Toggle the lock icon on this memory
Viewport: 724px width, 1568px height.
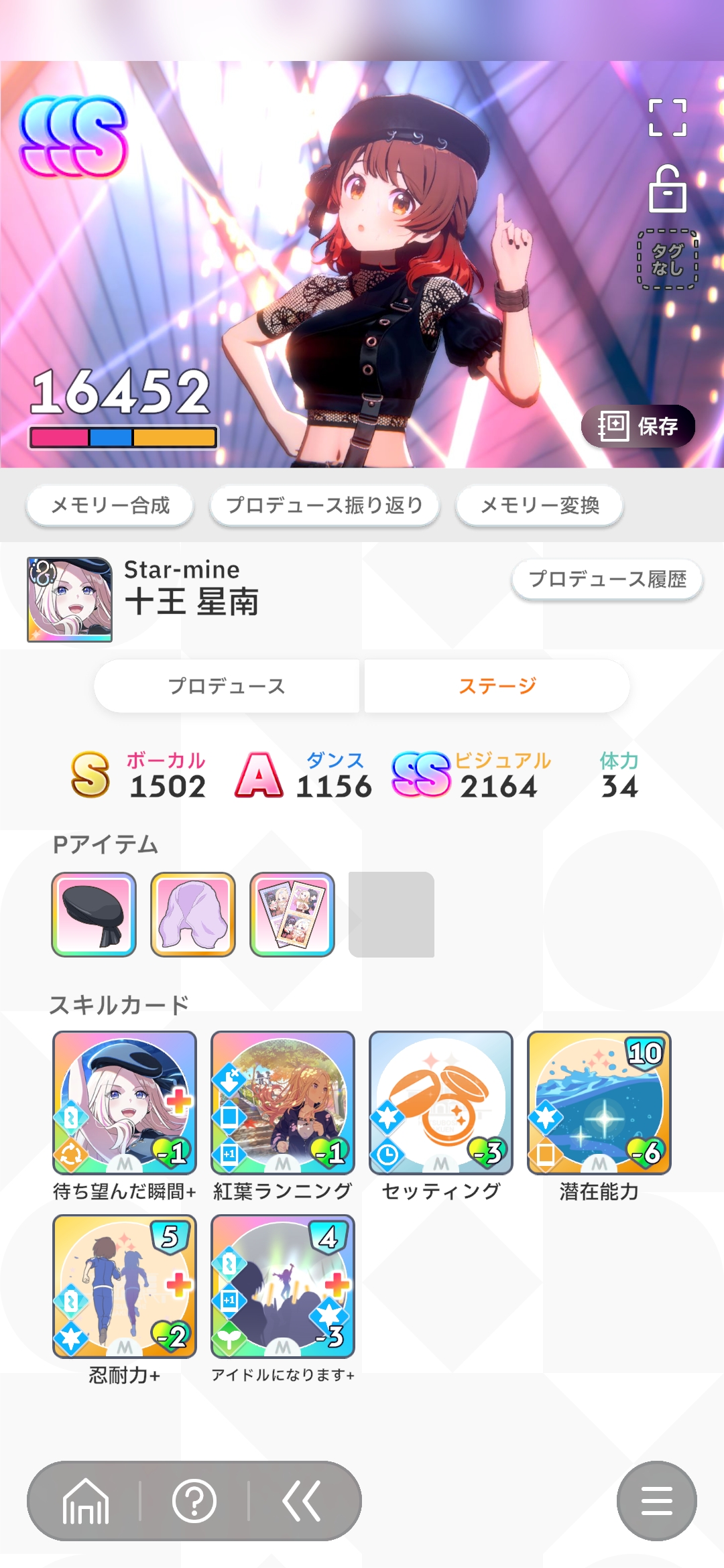pos(667,188)
